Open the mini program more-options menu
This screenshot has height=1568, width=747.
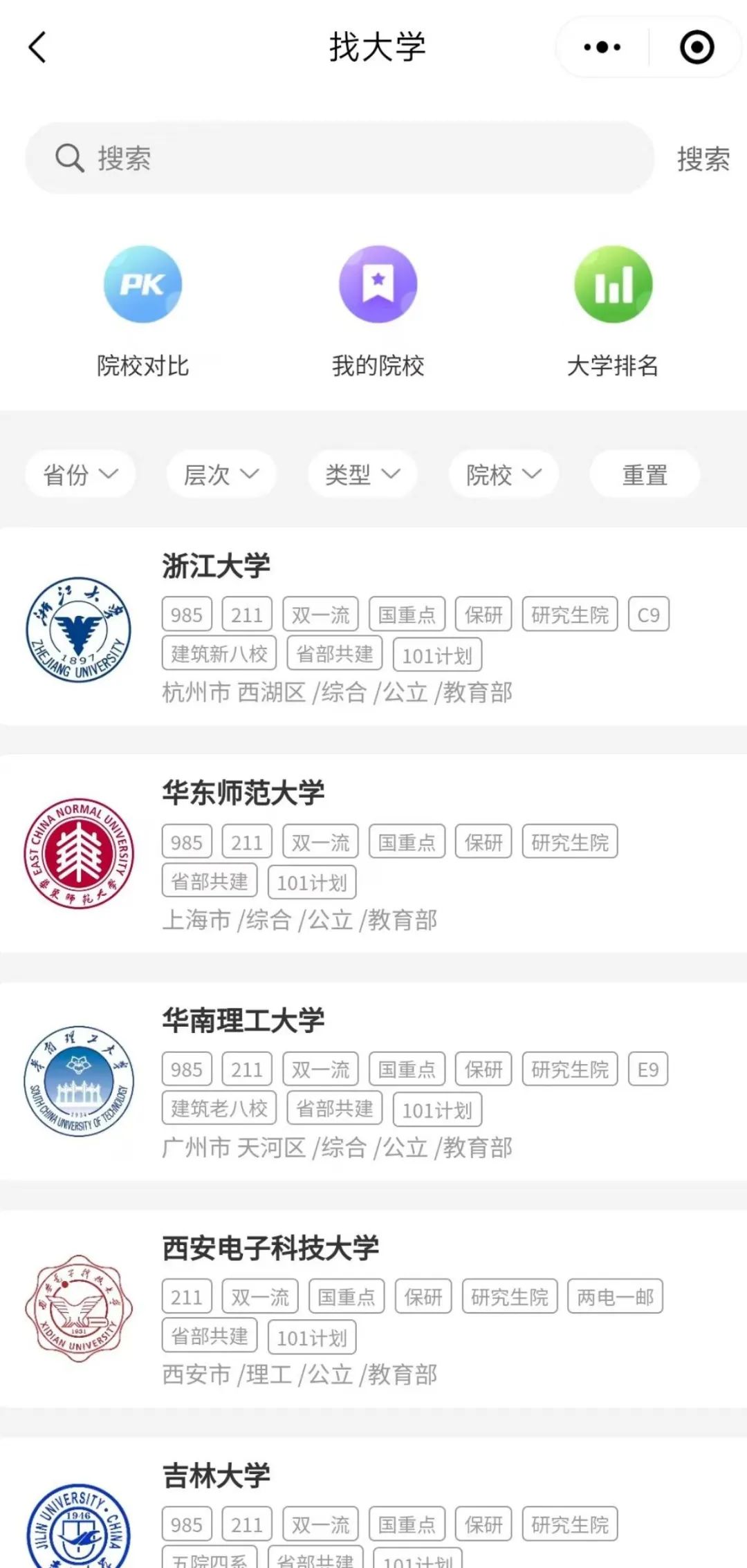[x=602, y=48]
